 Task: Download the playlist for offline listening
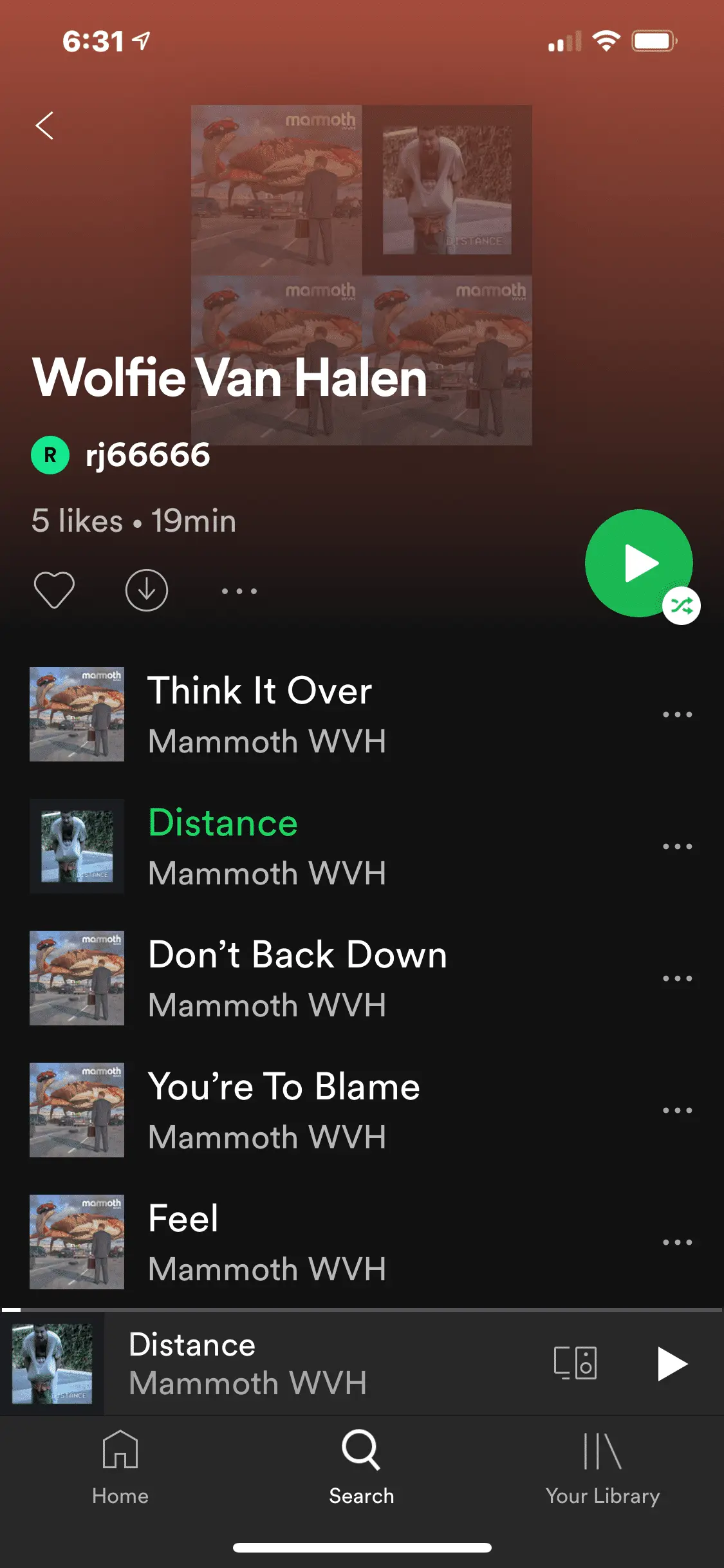[x=147, y=590]
